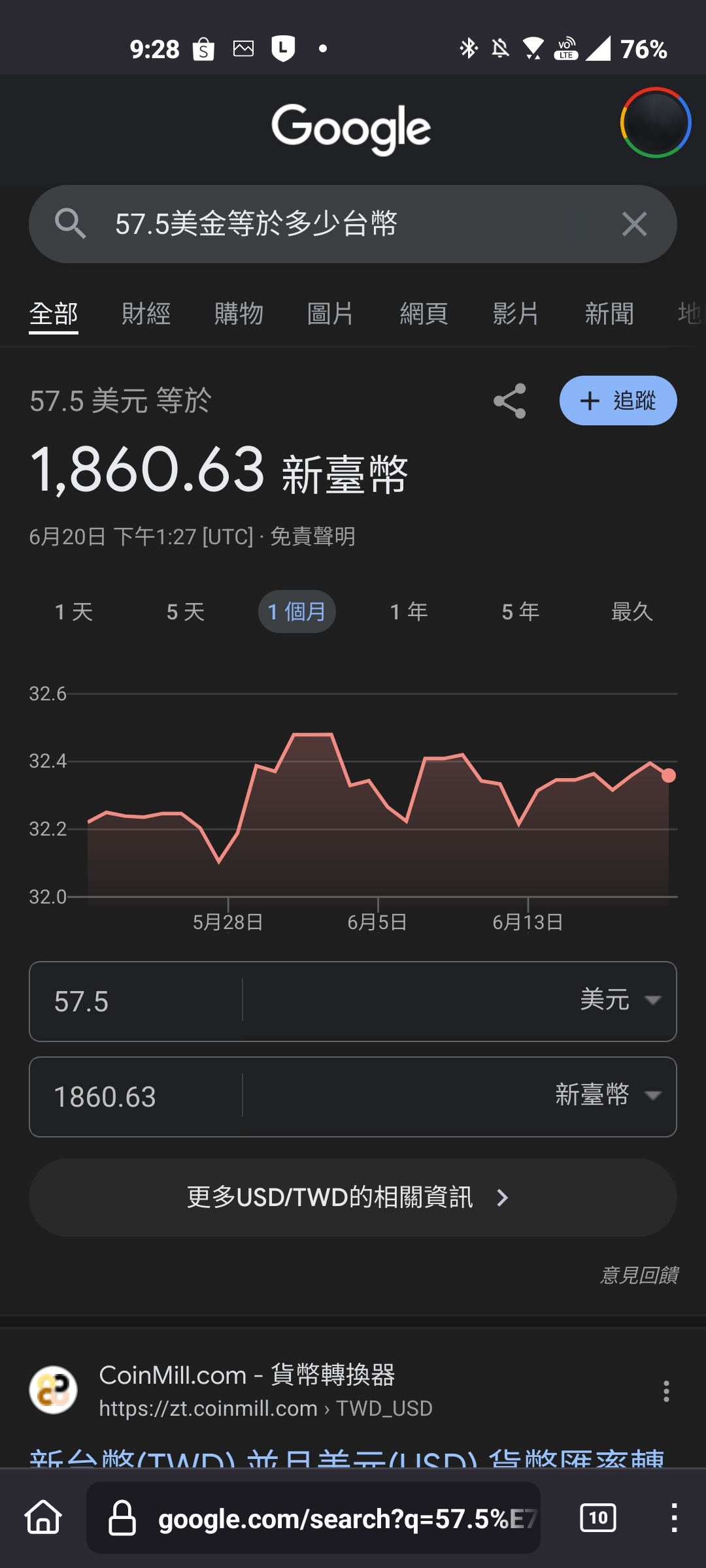706x1568 pixels.
Task: Select the 5 天 chart range
Action: tap(186, 612)
